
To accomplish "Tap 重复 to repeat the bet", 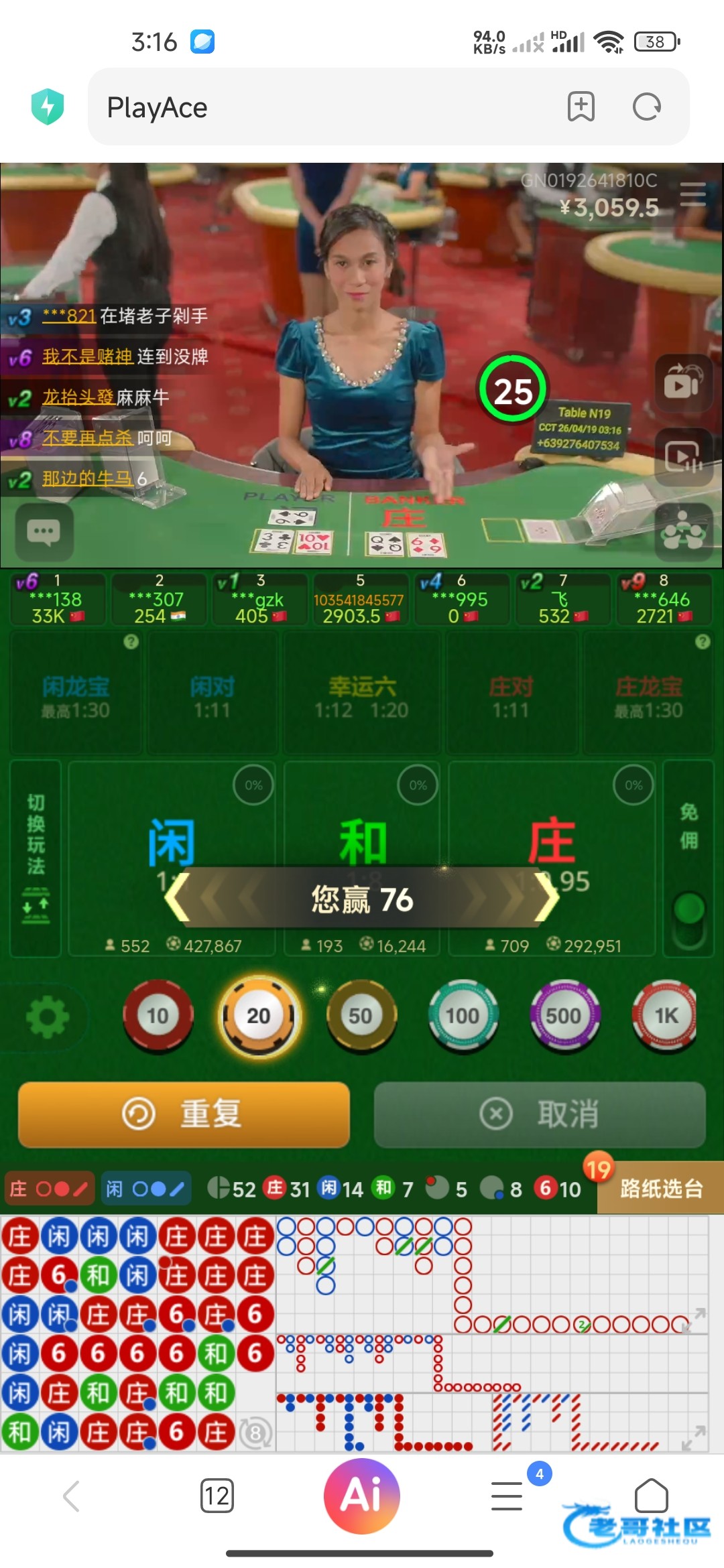I will (184, 1114).
